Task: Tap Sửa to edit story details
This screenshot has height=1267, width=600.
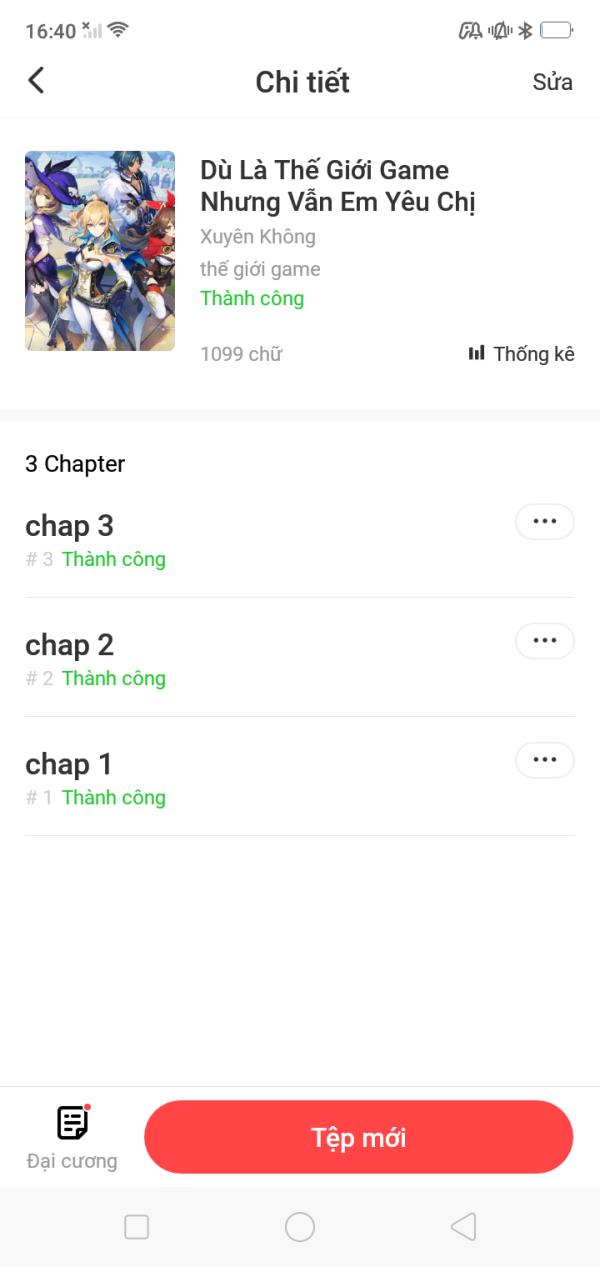Action: click(x=552, y=82)
